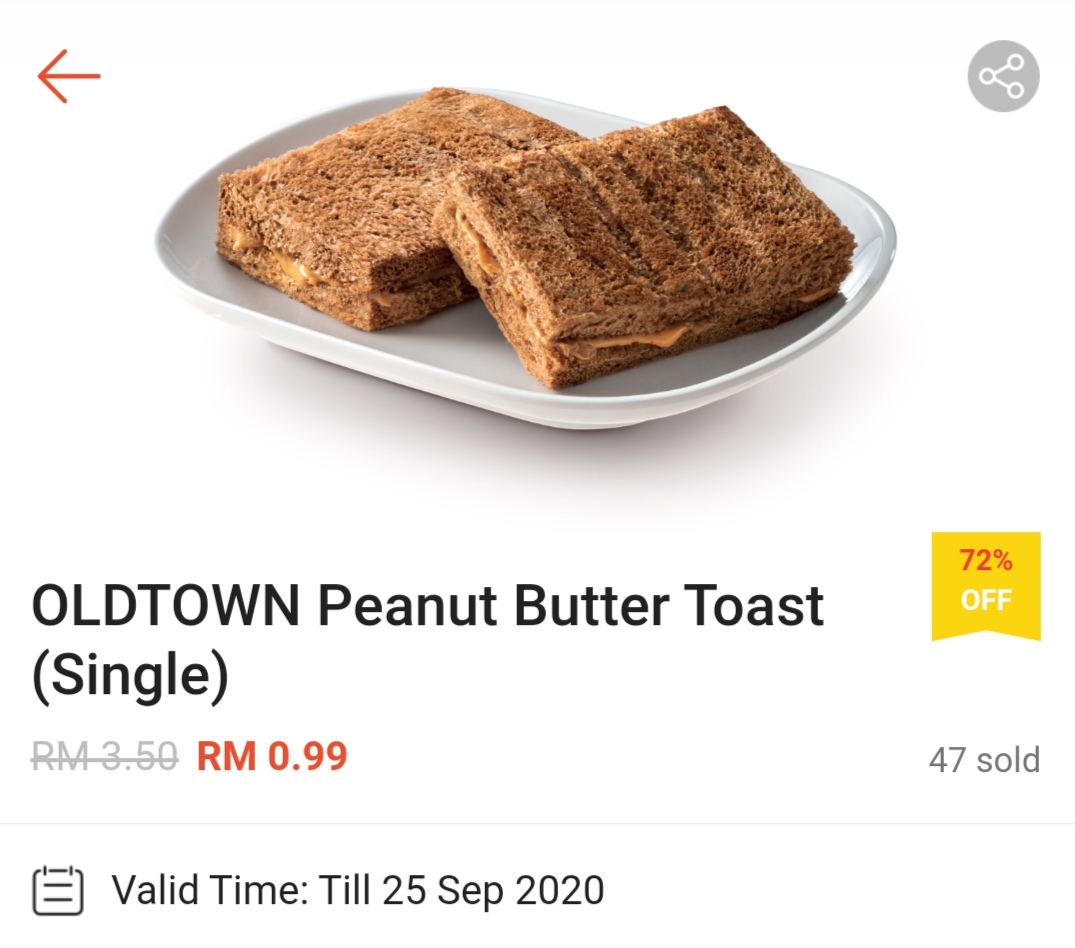Share this Peanut Butter Toast deal
The height and width of the screenshot is (948, 1075).
[1003, 77]
